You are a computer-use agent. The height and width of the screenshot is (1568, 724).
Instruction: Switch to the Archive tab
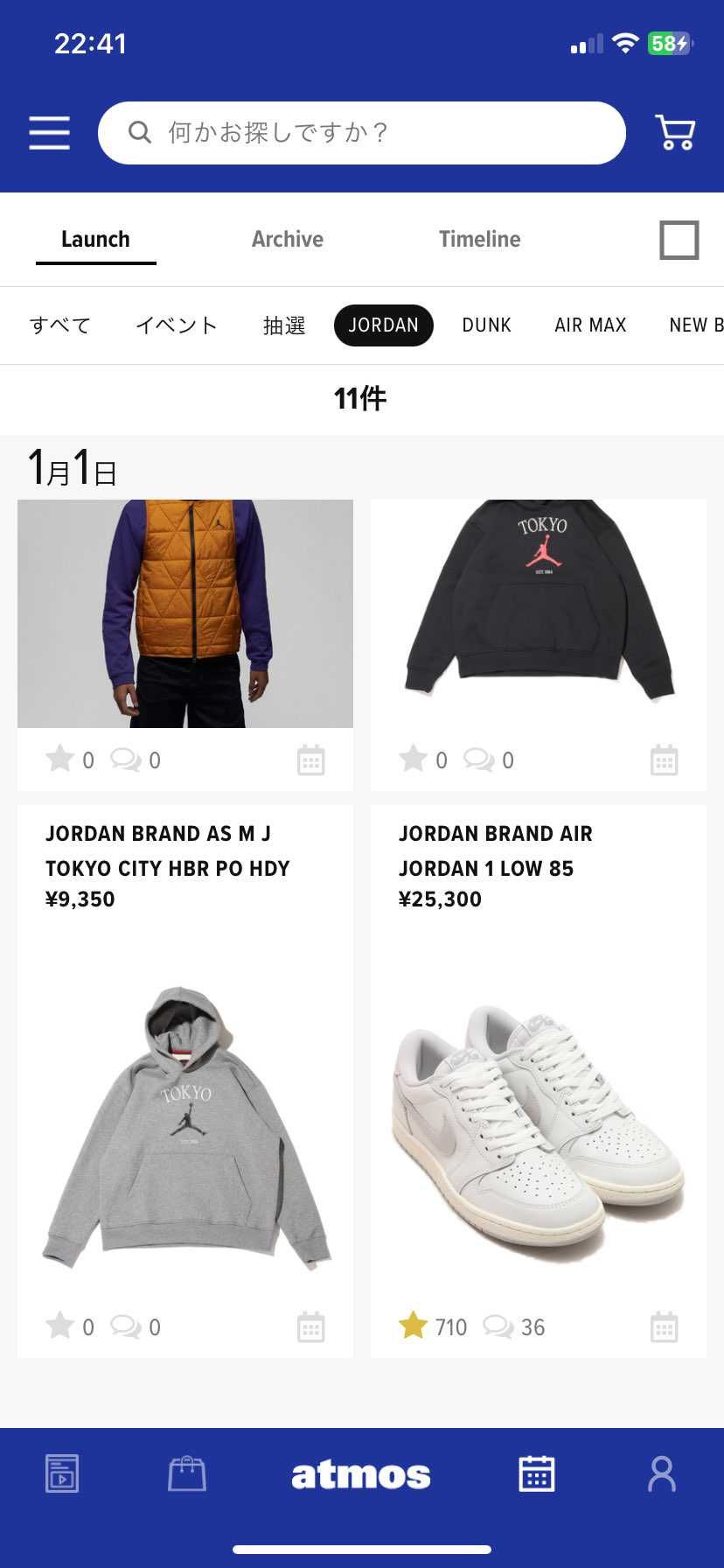[288, 239]
